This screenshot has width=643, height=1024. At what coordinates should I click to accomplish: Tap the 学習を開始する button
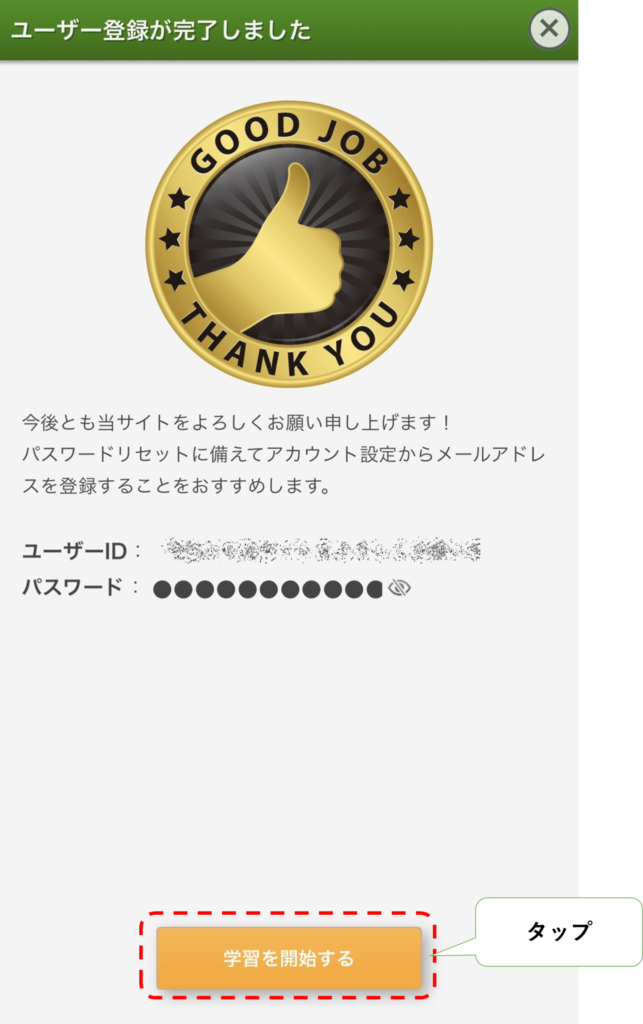tap(289, 958)
